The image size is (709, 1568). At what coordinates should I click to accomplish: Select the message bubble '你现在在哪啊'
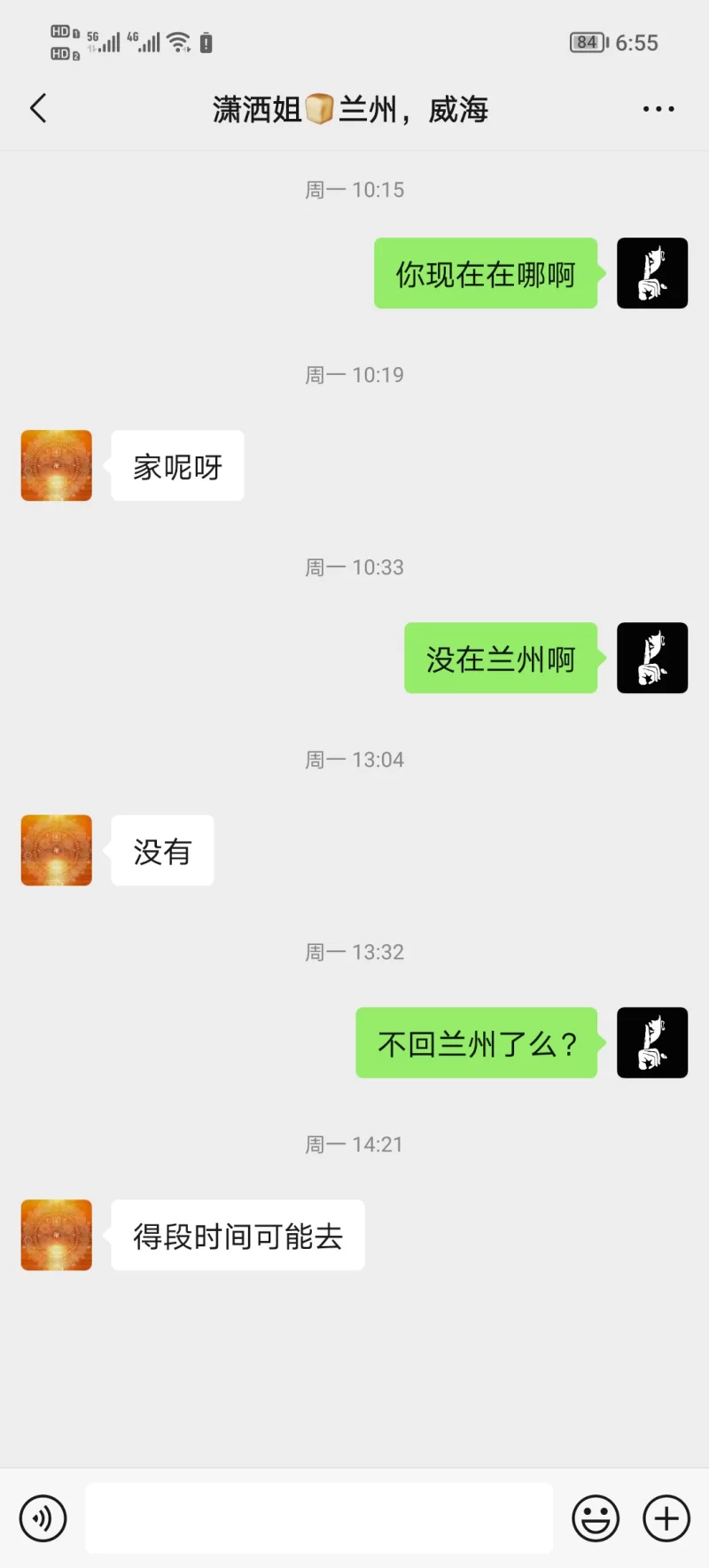(x=486, y=273)
